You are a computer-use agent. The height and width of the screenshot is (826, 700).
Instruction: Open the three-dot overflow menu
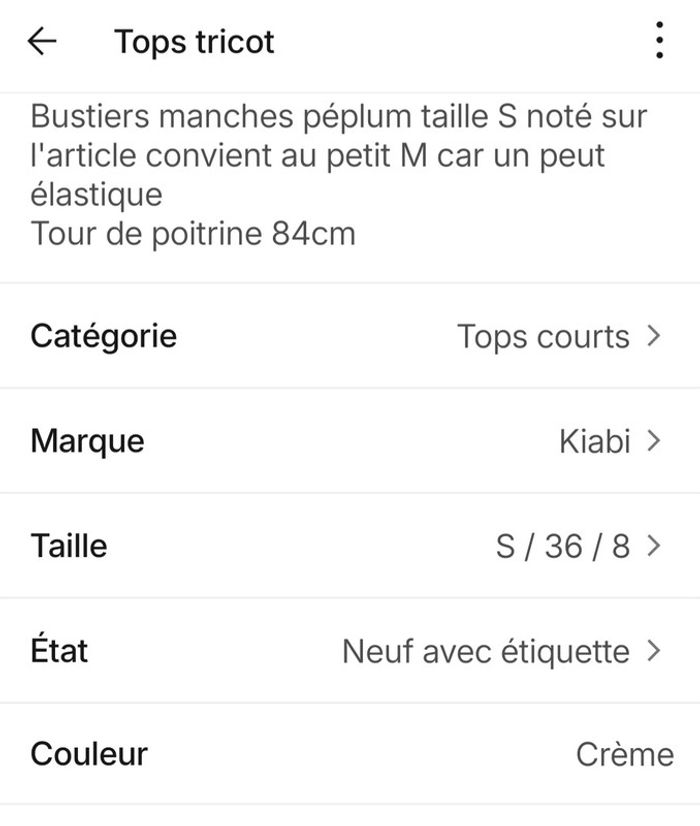(x=658, y=42)
